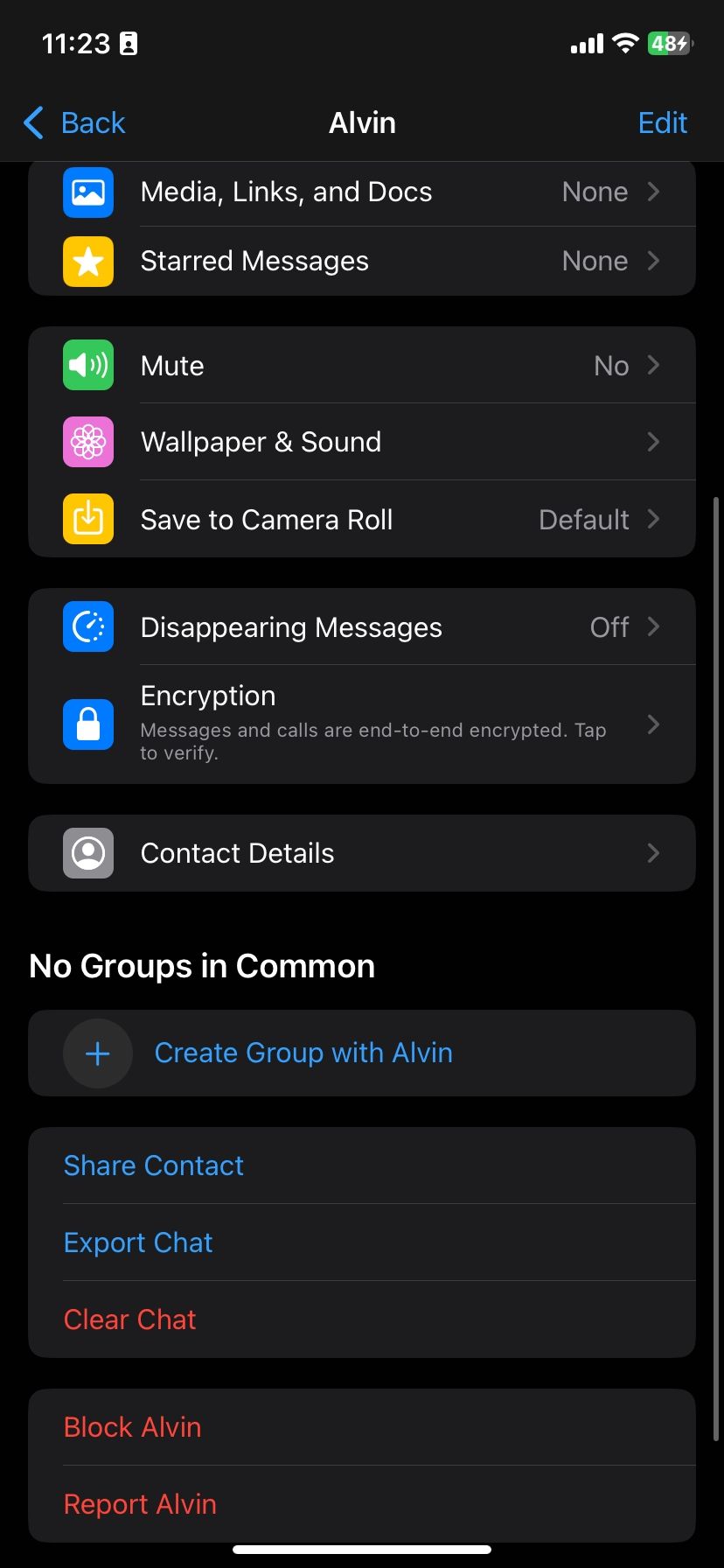The image size is (724, 1568).
Task: Open the Contact Details avatar icon
Action: [x=87, y=853]
